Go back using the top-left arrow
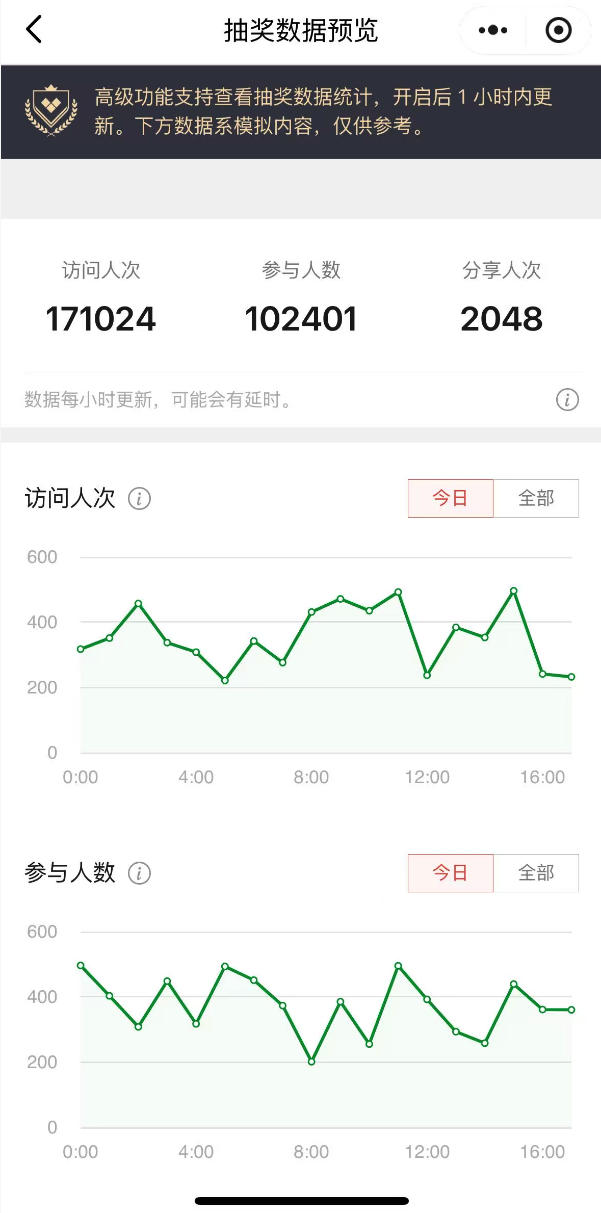This screenshot has height=1213, width=601. [34, 30]
